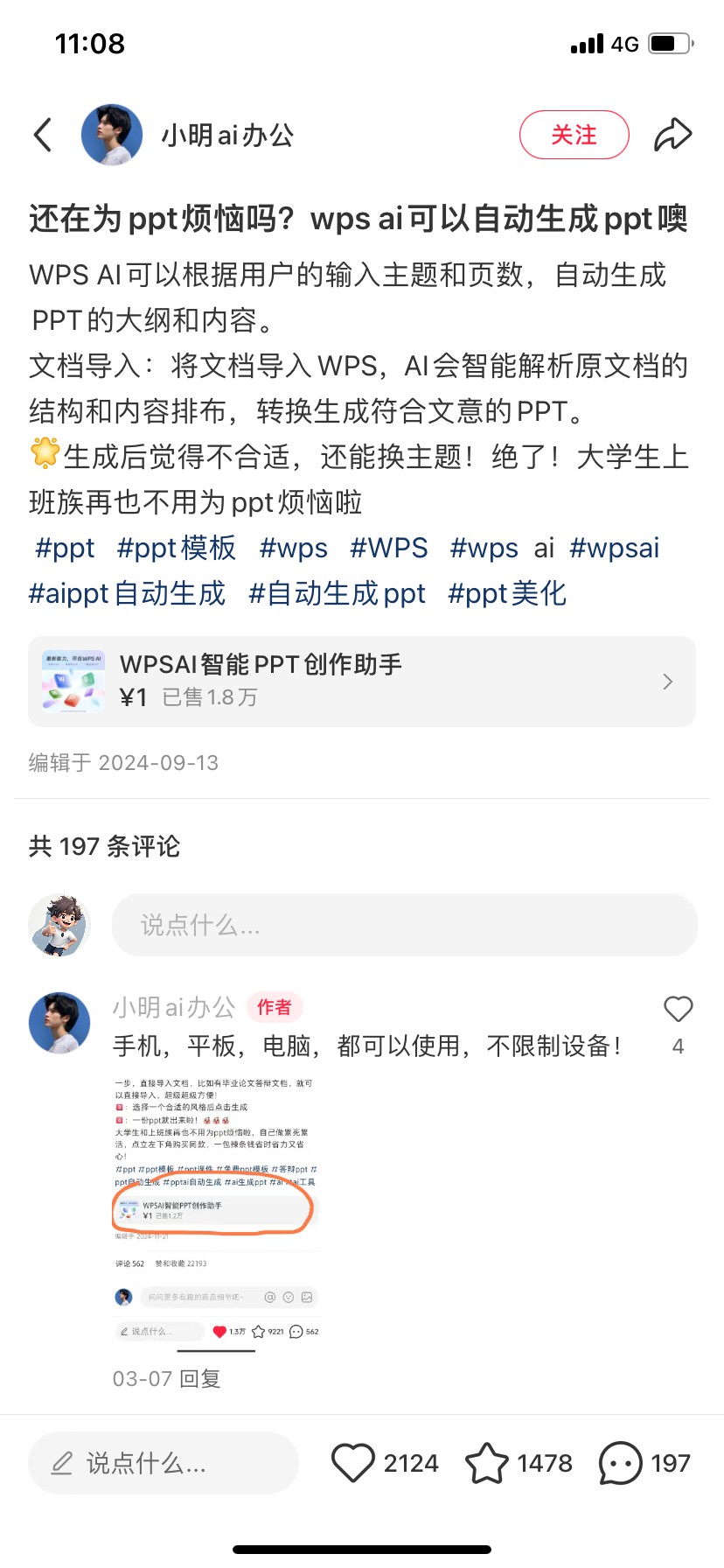Viewport: 724px width, 1568px height.
Task: Open the #wpsai hashtag
Action: (x=614, y=548)
